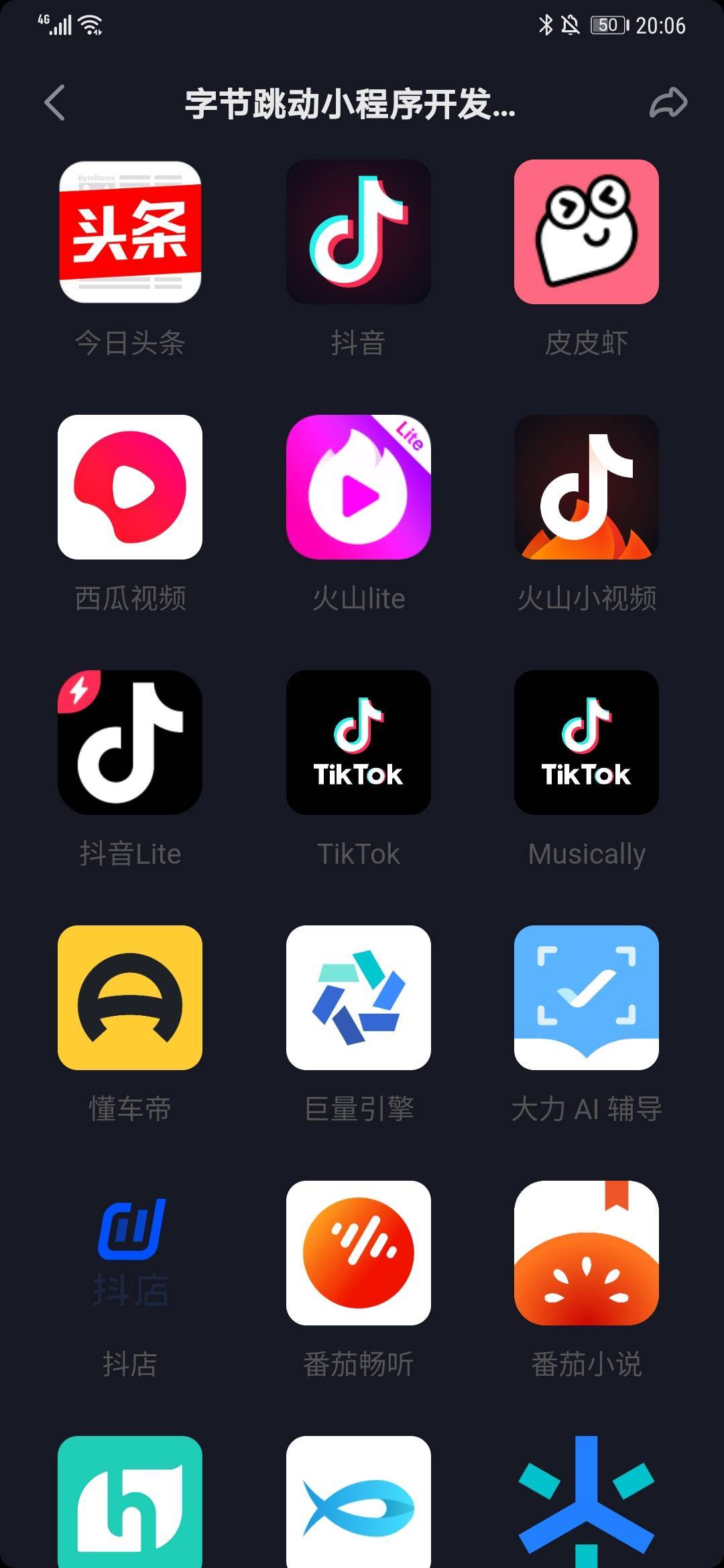Image resolution: width=724 pixels, height=1568 pixels.
Task: Select the 火山lite app icon
Action: click(x=359, y=487)
